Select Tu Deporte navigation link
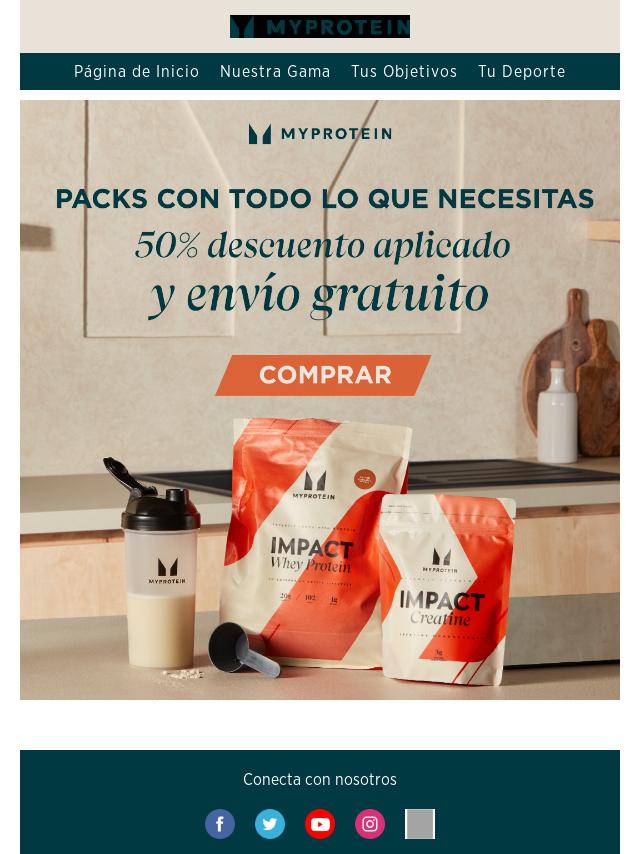 [521, 72]
